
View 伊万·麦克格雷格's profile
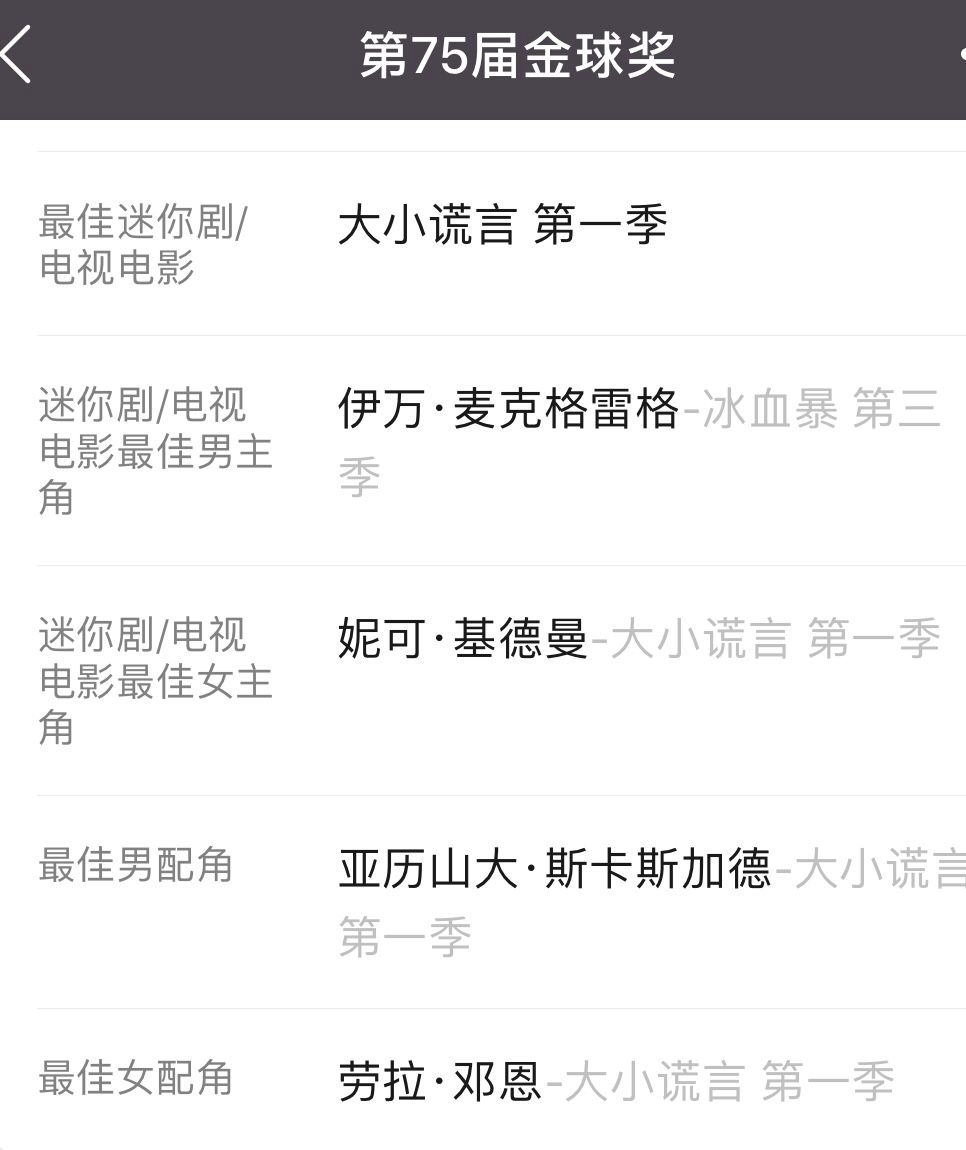pos(508,410)
